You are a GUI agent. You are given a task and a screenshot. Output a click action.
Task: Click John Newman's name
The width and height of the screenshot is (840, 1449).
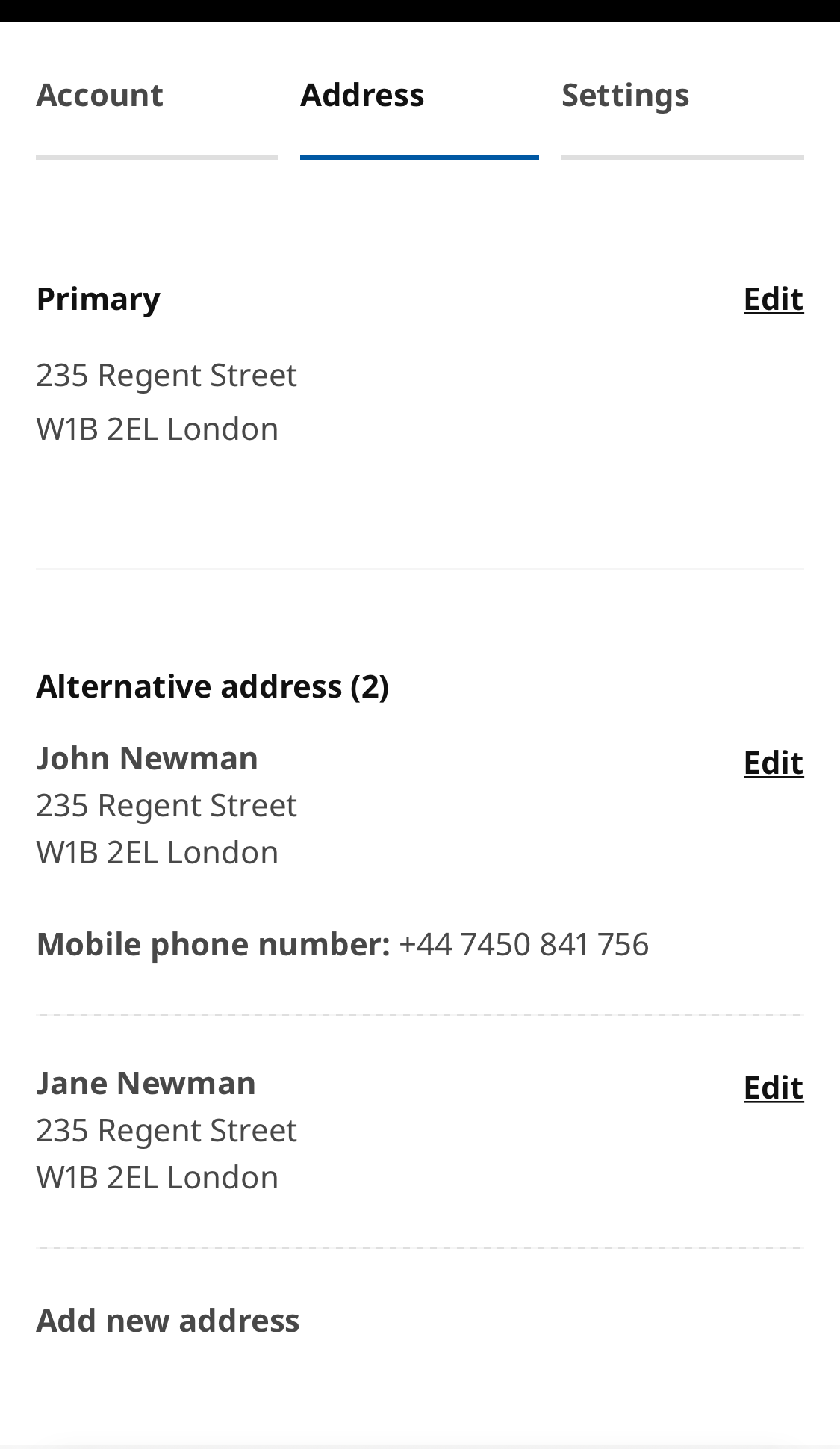coord(147,757)
